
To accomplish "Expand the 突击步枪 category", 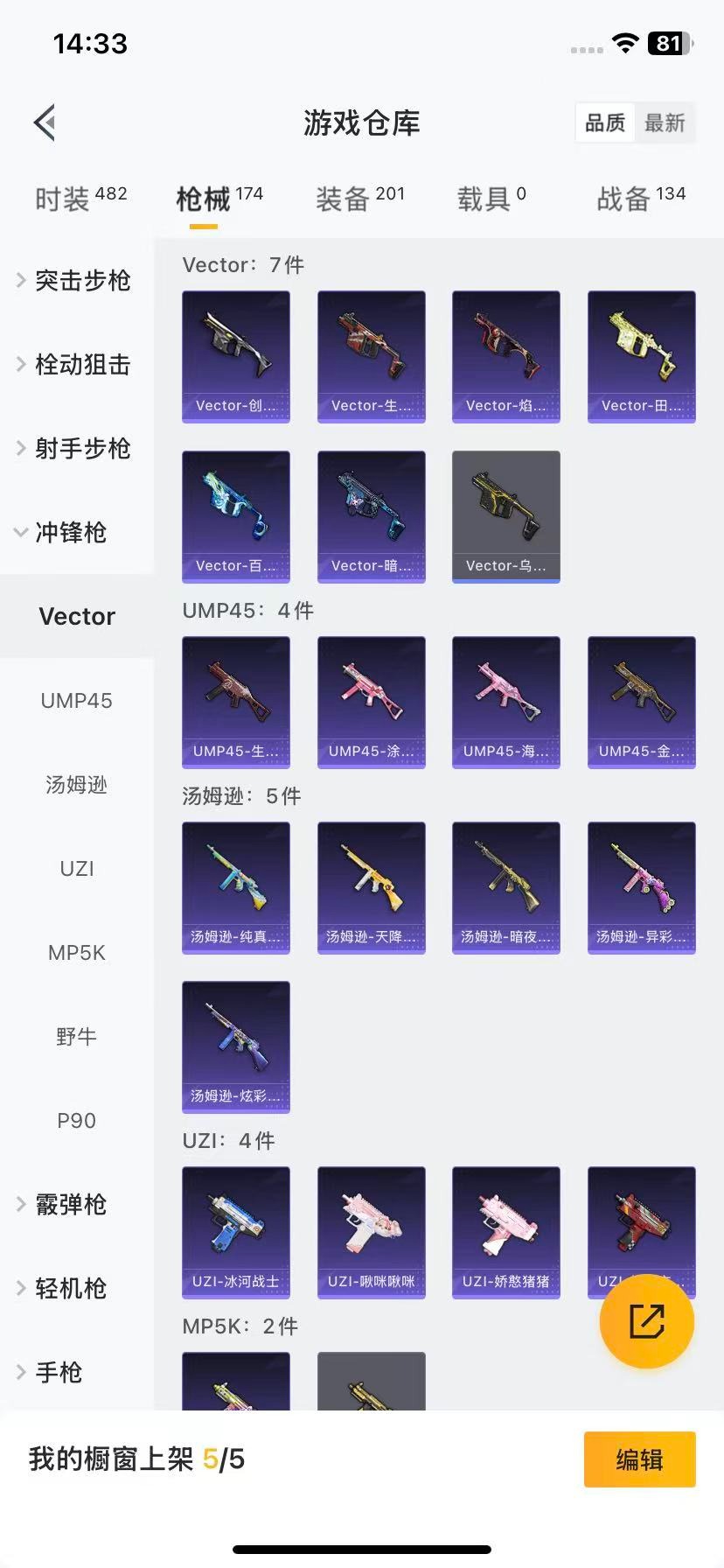I will [80, 281].
